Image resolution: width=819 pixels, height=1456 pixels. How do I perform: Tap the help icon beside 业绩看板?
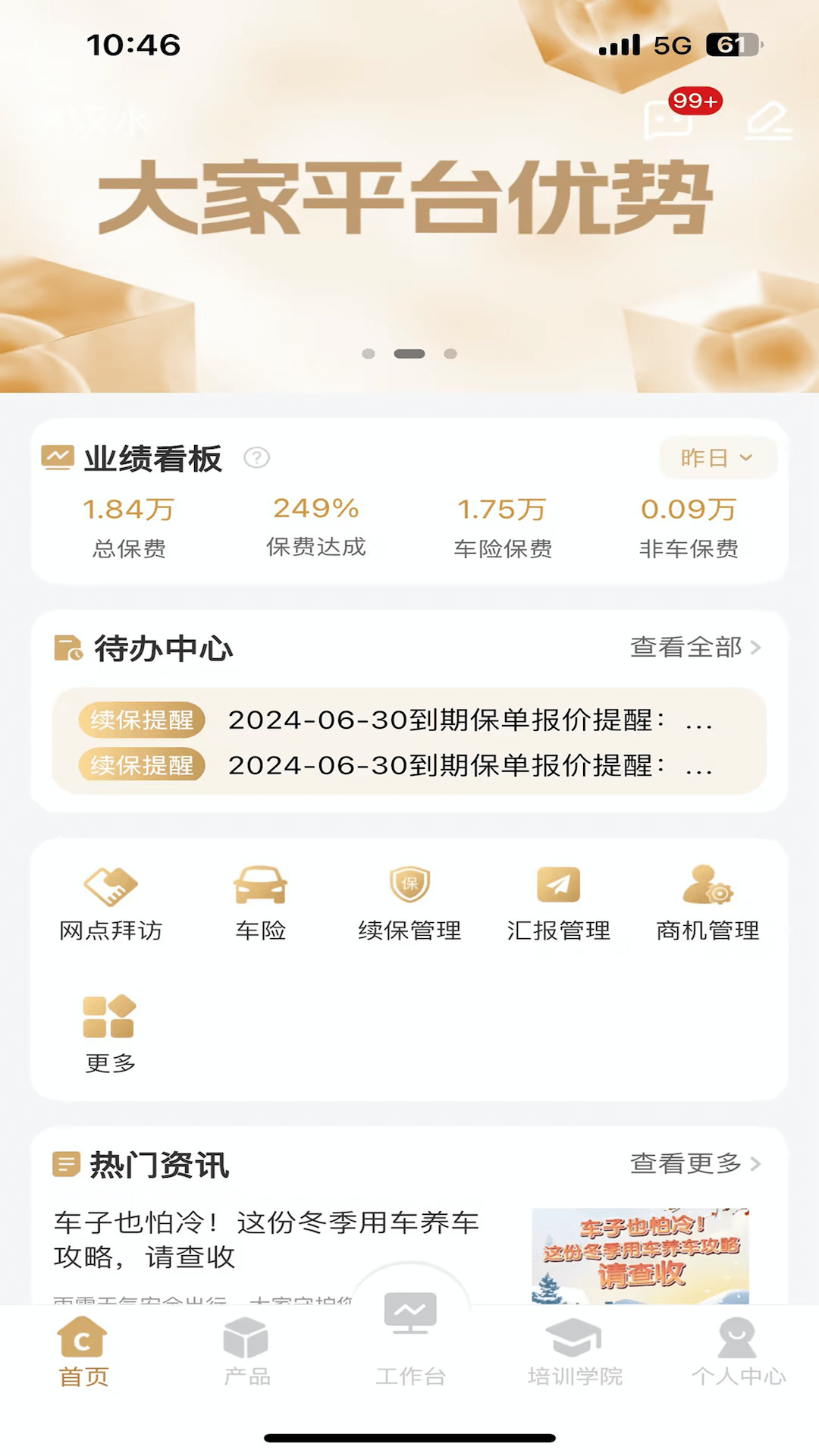(256, 458)
